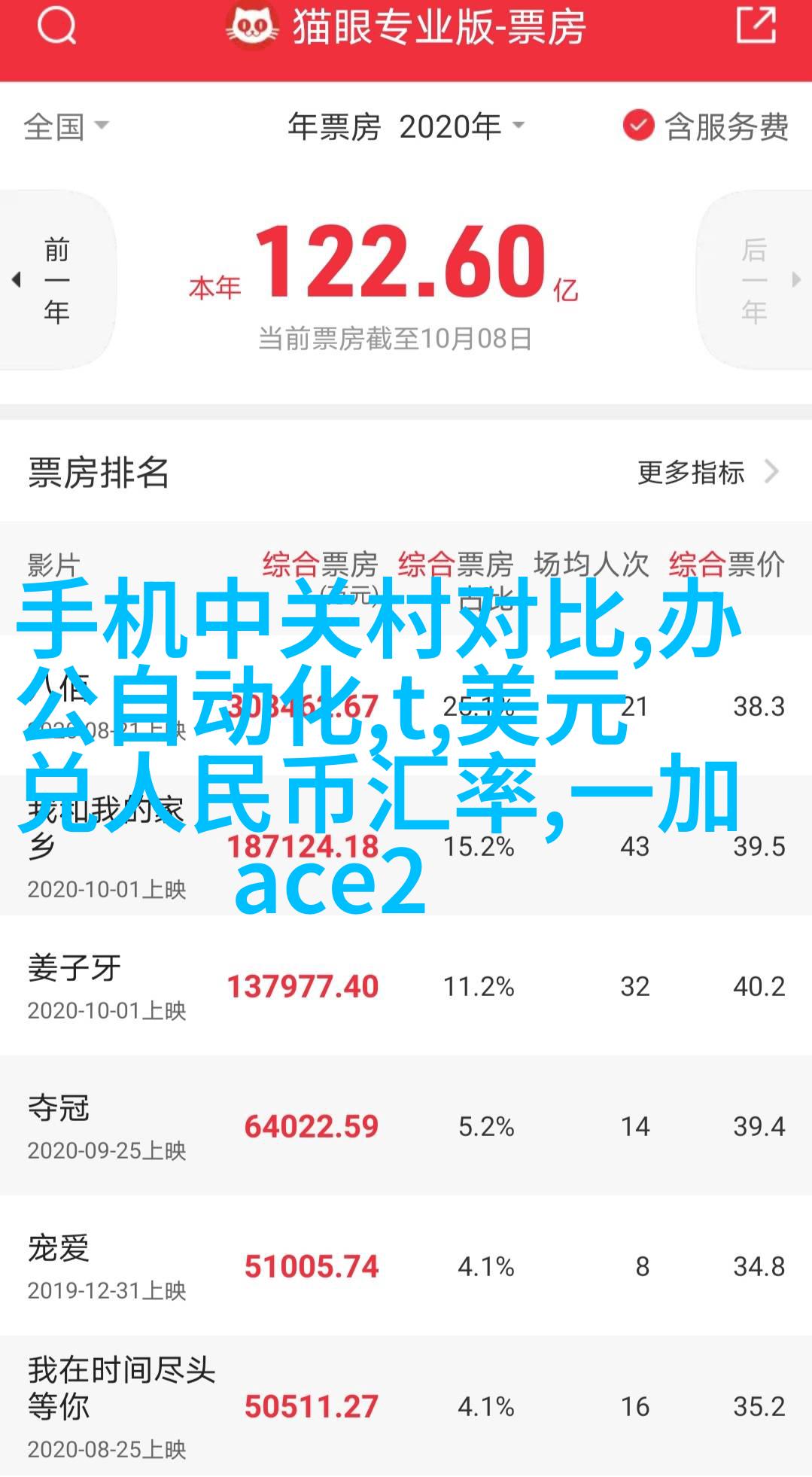Open 更多指标 metrics link
This screenshot has width=812, height=1477.
click(x=707, y=473)
